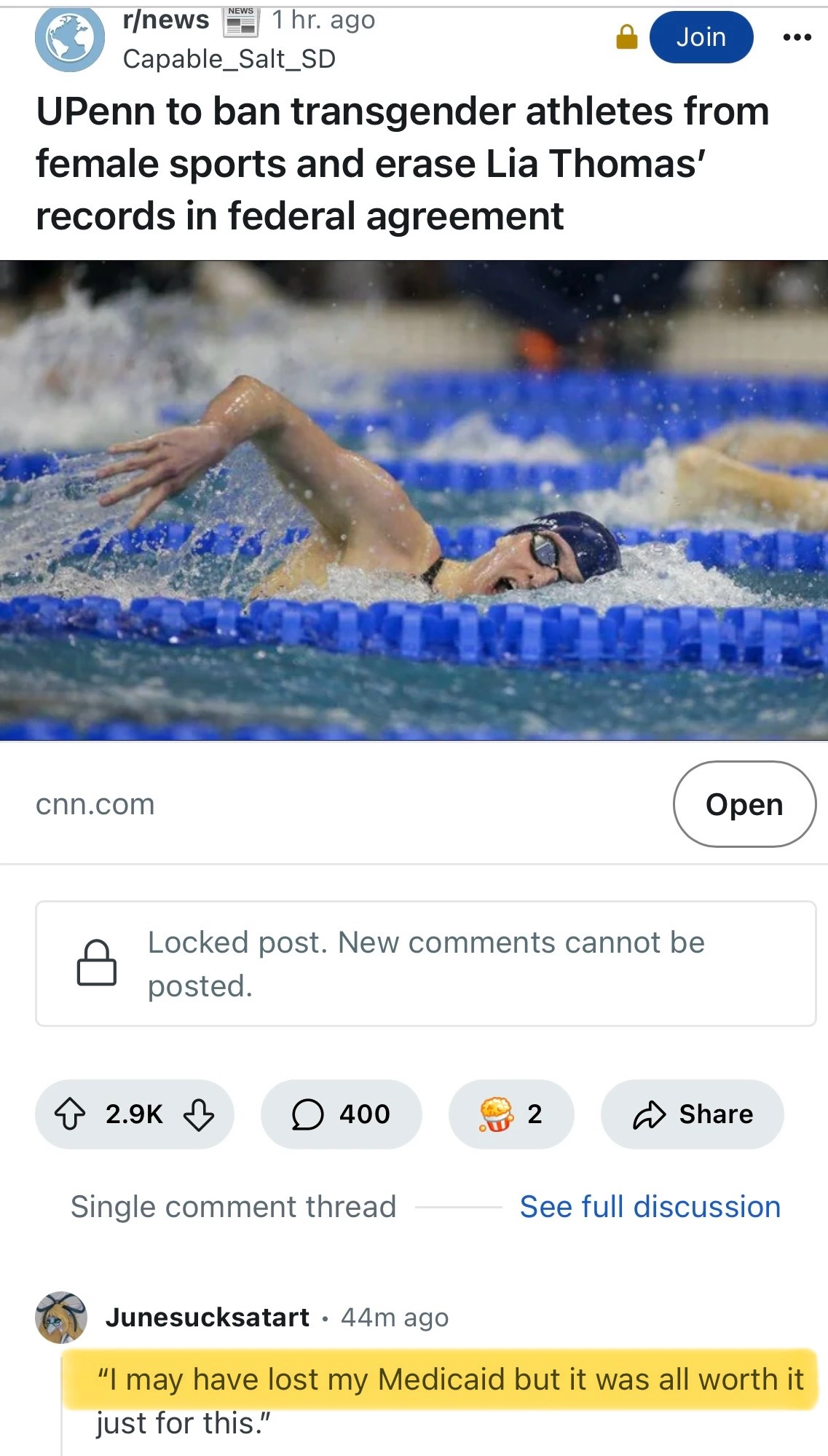Join the r/news community

tap(701, 37)
